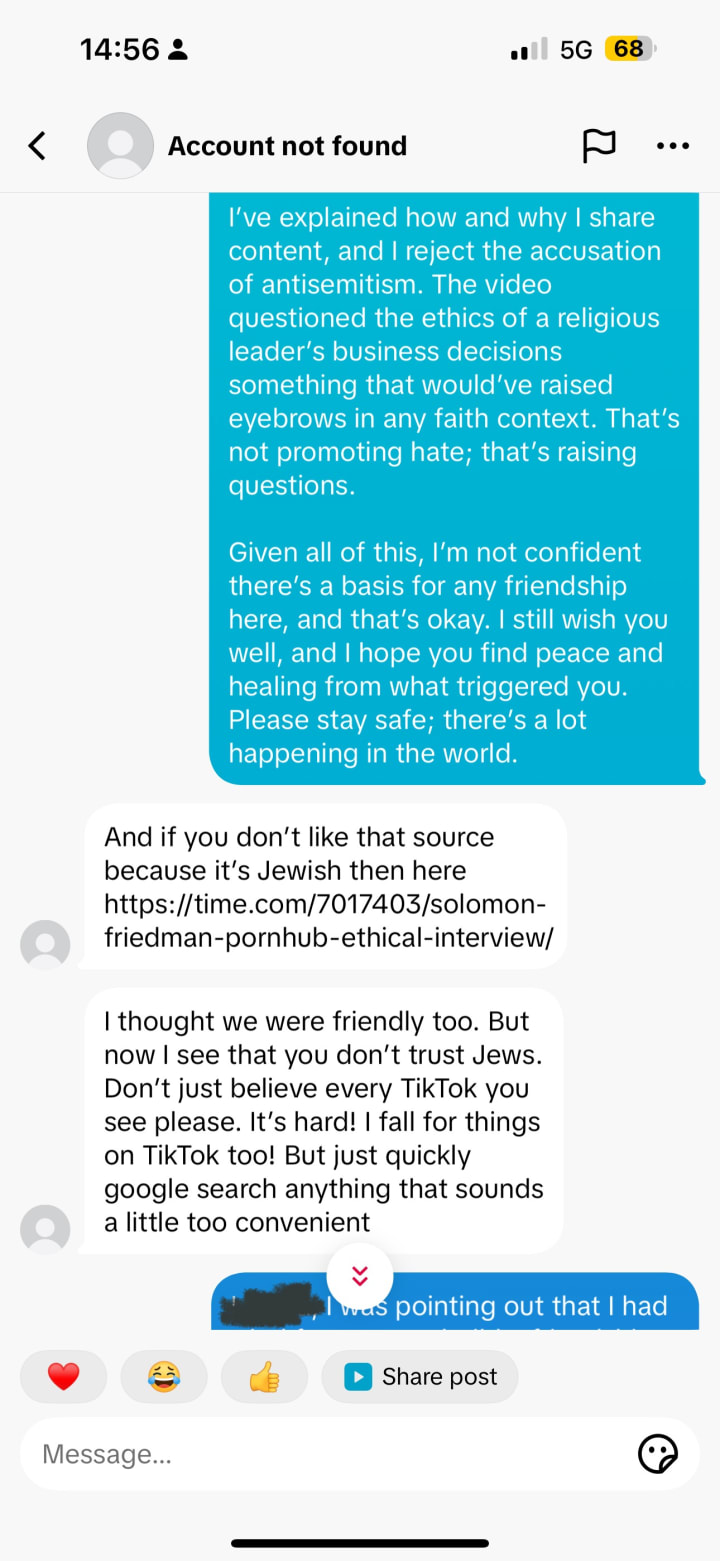
Task: Jump to latest messages with down chevrons
Action: (x=360, y=1276)
